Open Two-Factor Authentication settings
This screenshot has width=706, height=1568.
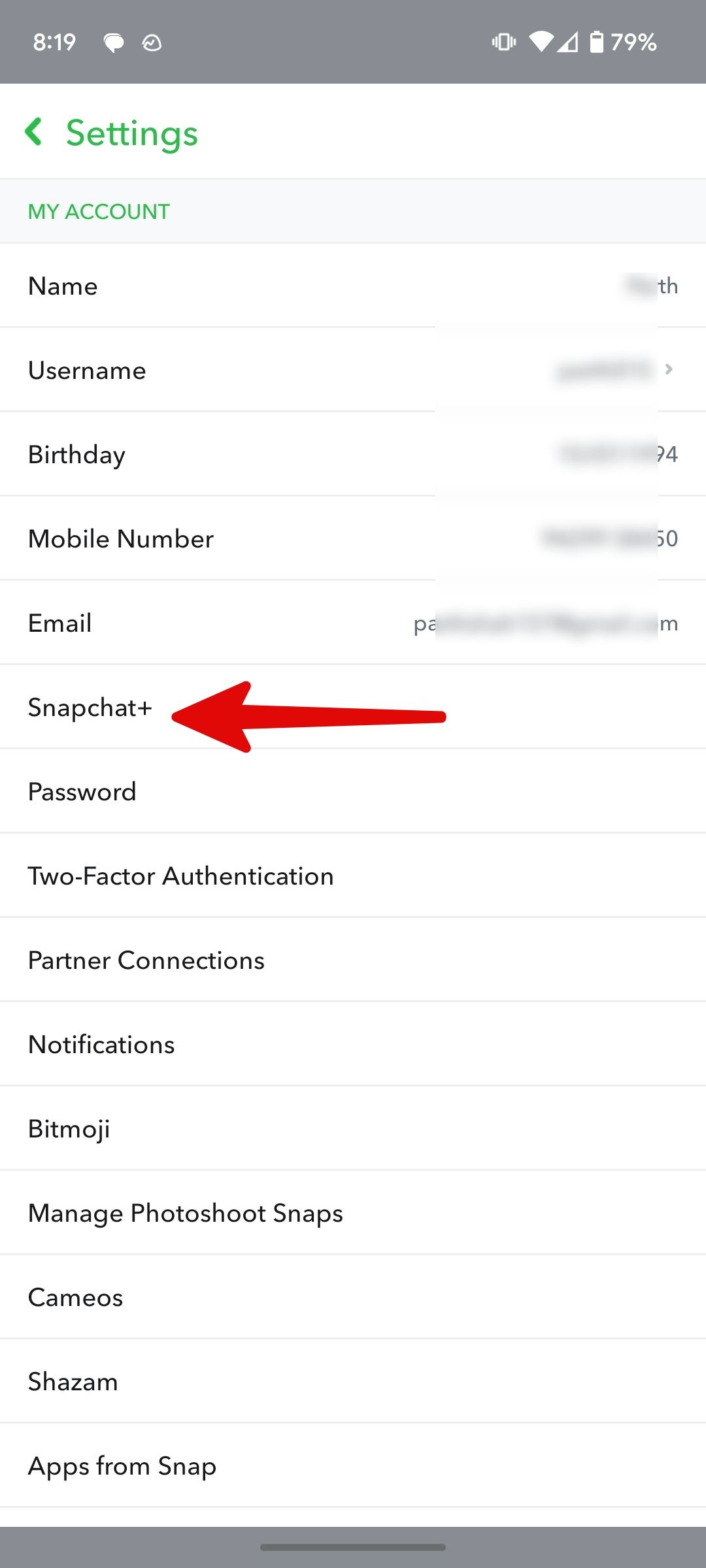pos(180,875)
